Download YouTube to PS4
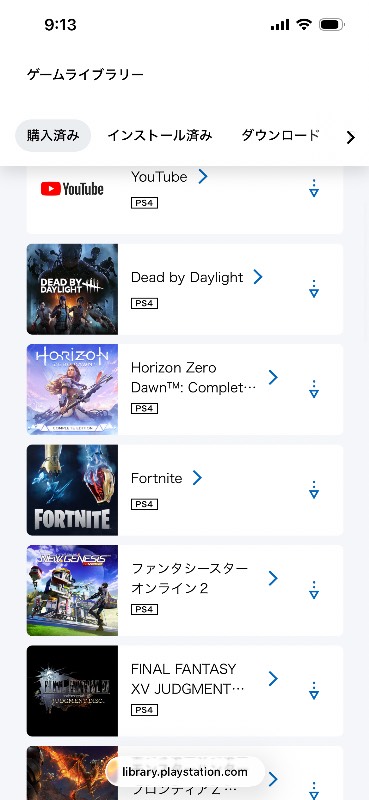 (x=314, y=188)
